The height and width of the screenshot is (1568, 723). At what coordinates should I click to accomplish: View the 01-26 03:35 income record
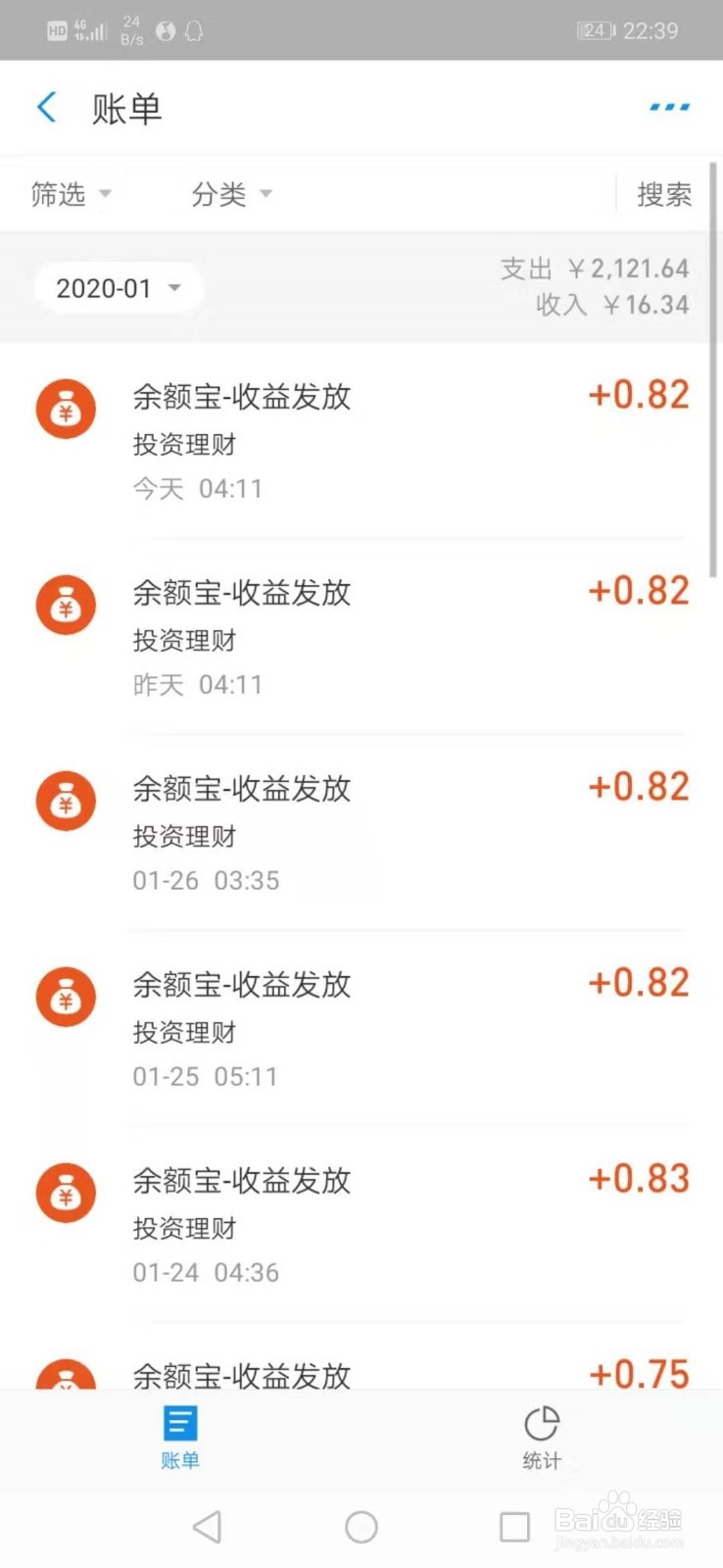click(361, 832)
